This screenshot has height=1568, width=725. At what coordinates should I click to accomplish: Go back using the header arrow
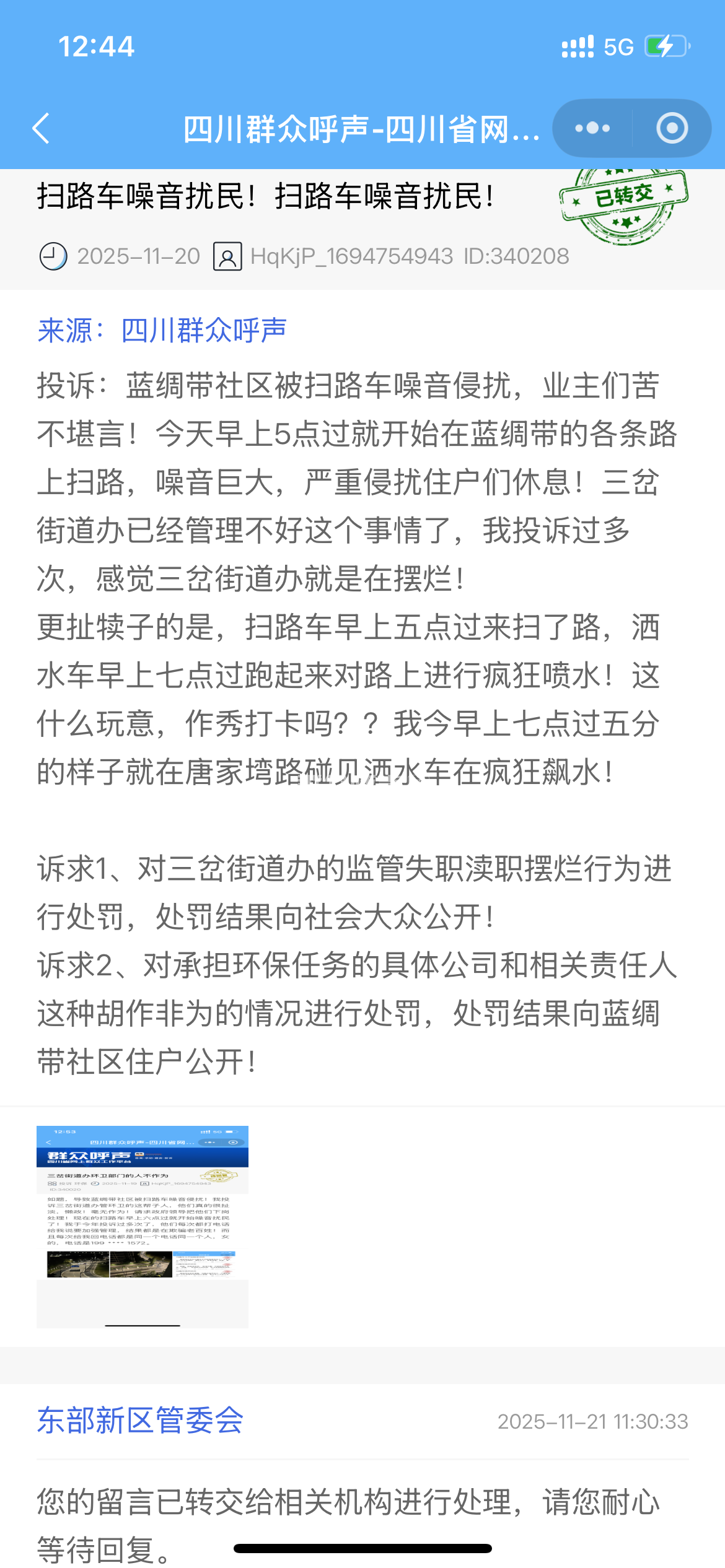click(x=42, y=129)
